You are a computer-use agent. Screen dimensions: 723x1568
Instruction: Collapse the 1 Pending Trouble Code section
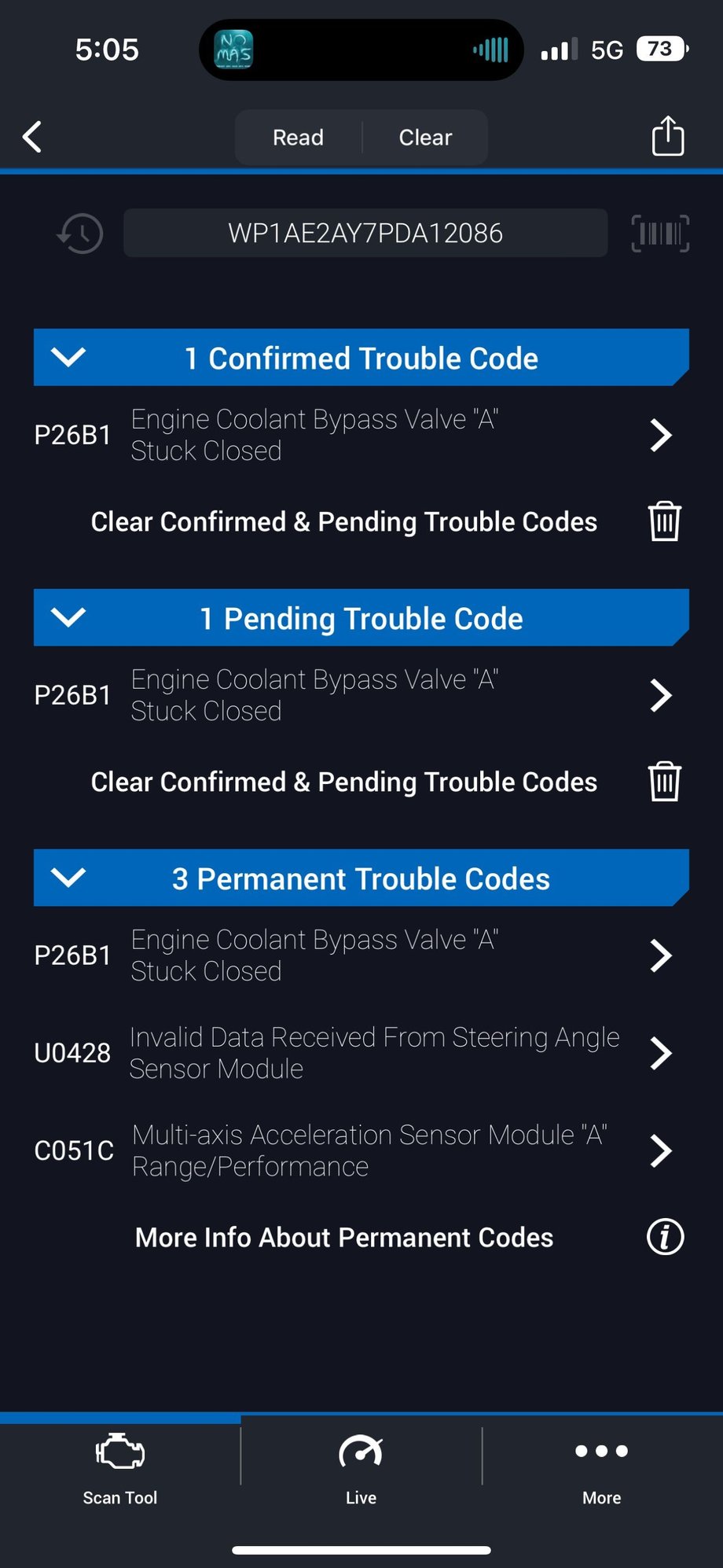[68, 618]
